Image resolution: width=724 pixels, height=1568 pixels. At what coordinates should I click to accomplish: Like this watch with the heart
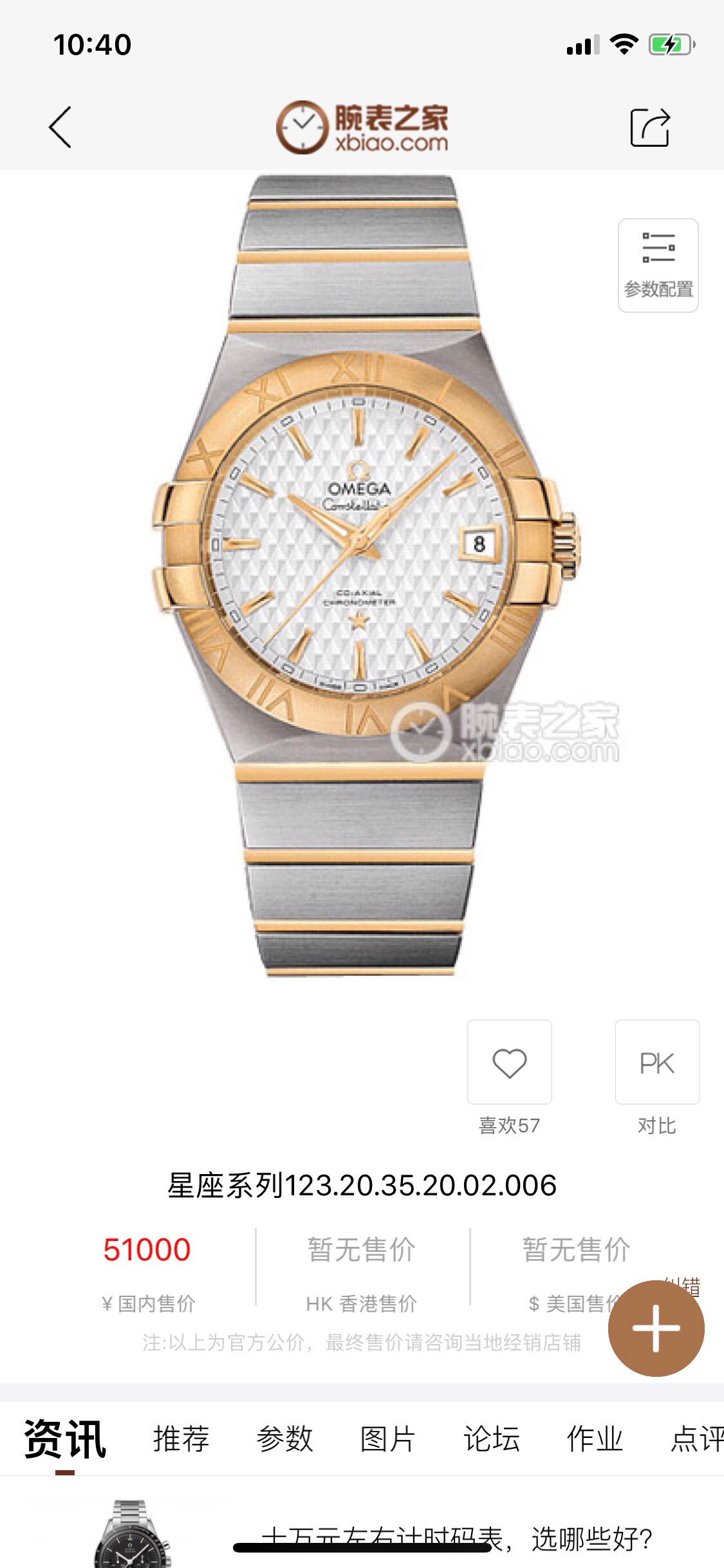509,1062
